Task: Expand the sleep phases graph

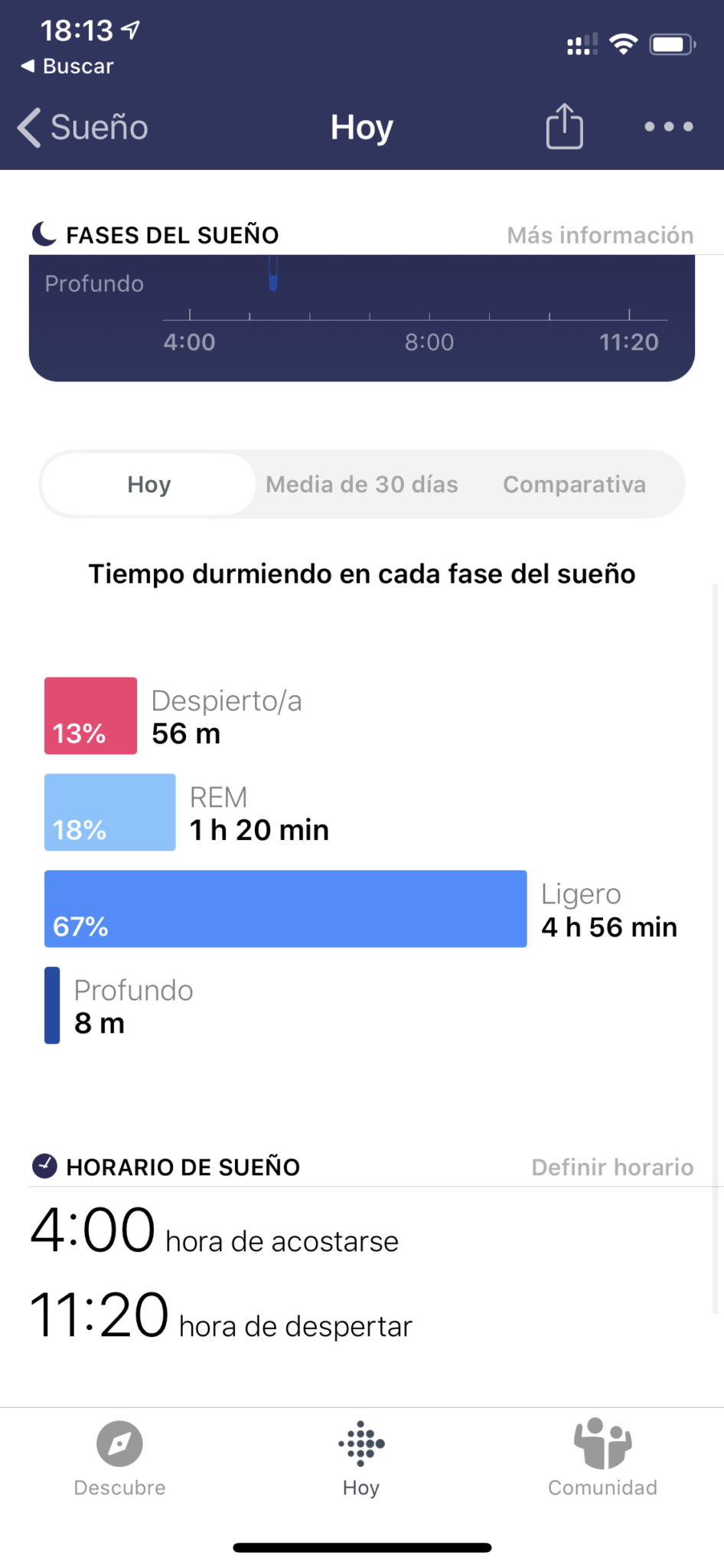Action: pyautogui.click(x=361, y=318)
